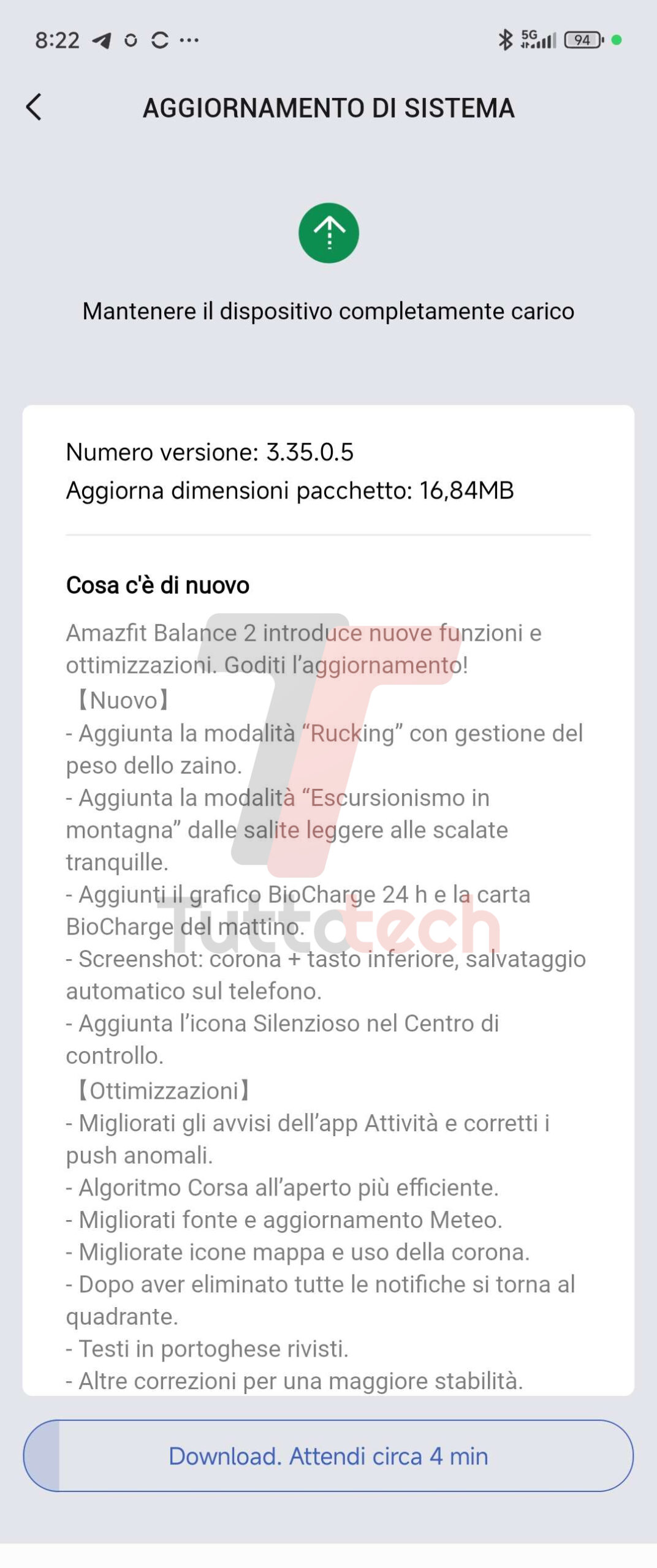Tap the green system update arrow icon
The height and width of the screenshot is (1568, 657).
[328, 234]
